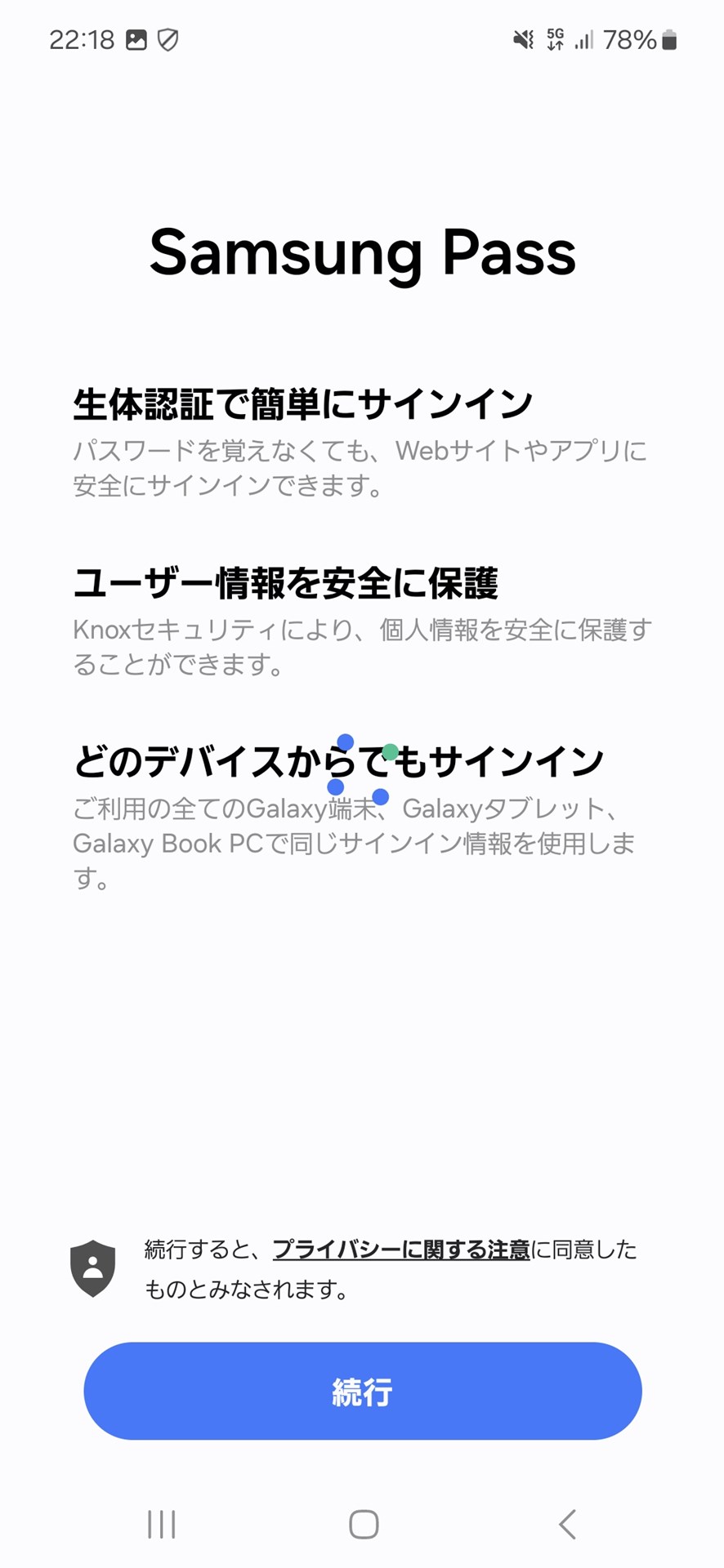Image resolution: width=724 pixels, height=1568 pixels.
Task: Tap the sound muted icon in the status bar
Action: pos(523,38)
